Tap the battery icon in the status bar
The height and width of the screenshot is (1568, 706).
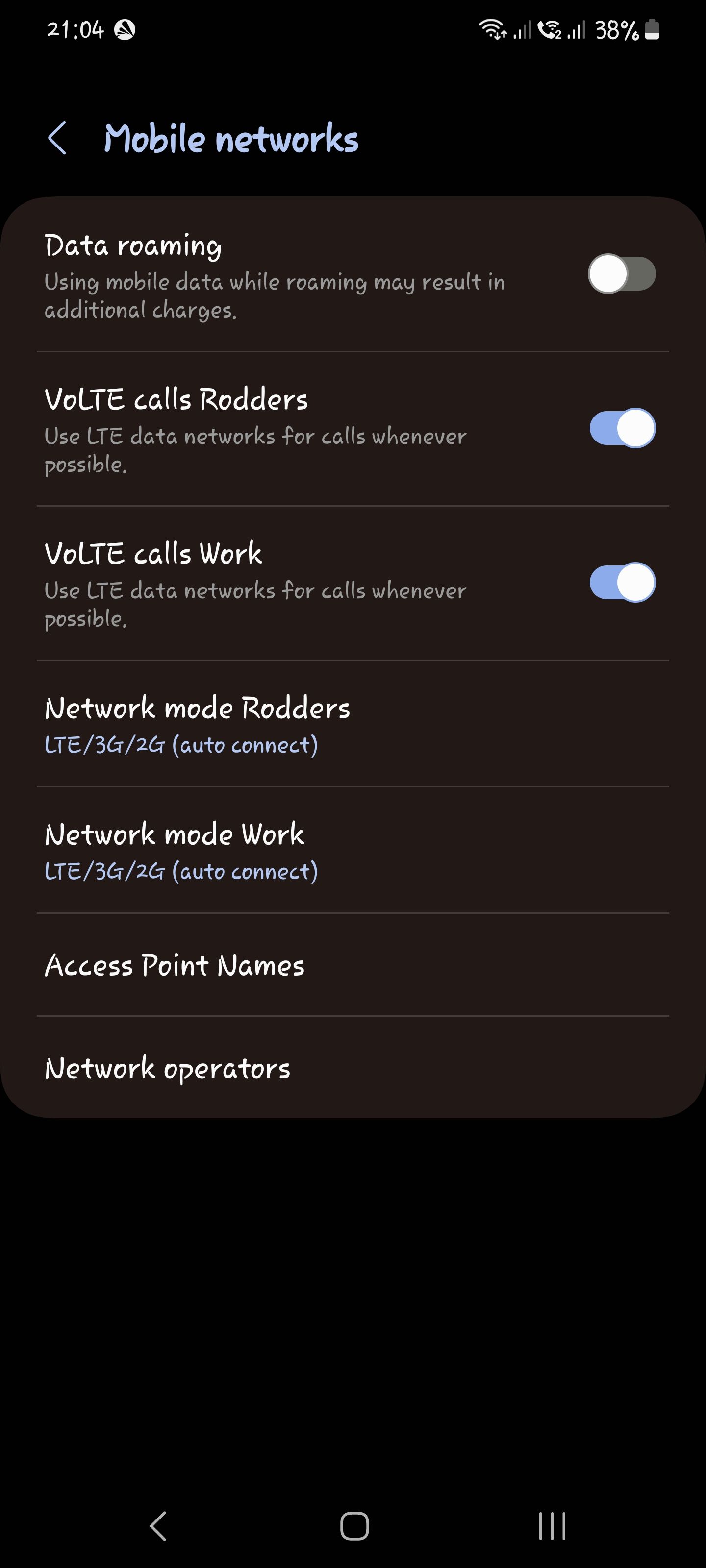(x=651, y=29)
